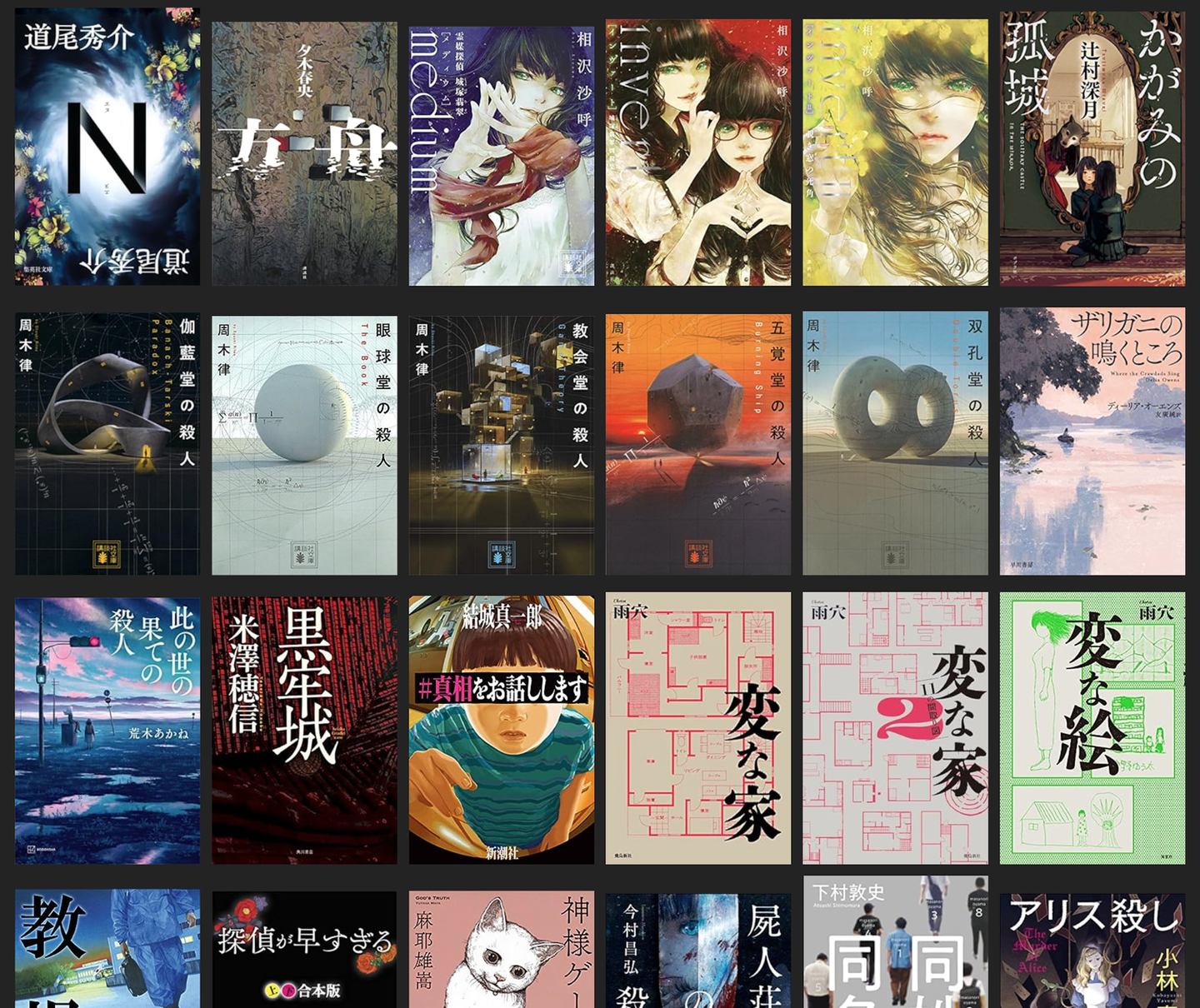This screenshot has height=1008, width=1200.
Task: Open 探偵が早すぎる 合本版
Action: click(304, 950)
